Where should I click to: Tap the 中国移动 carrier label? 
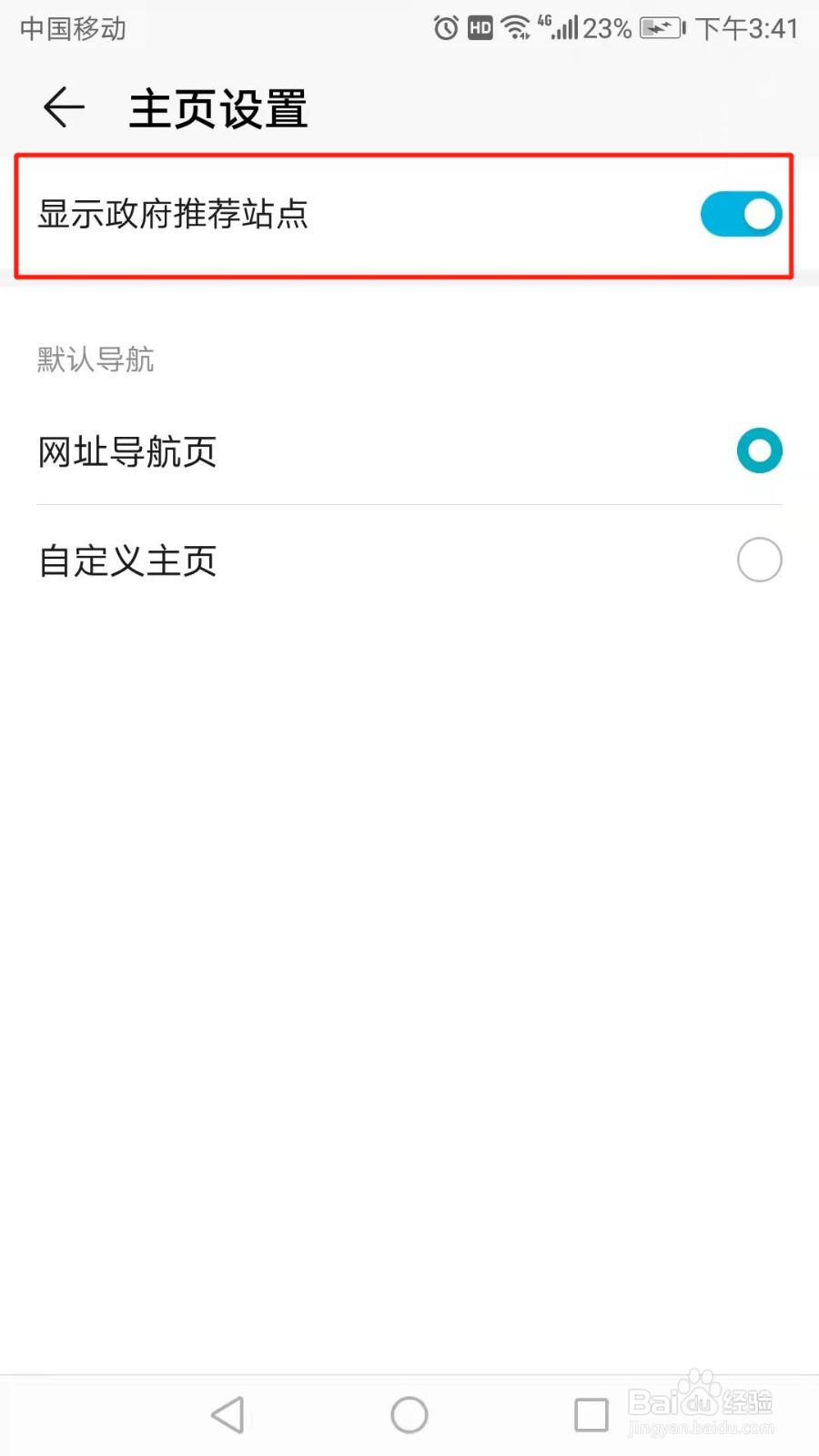click(73, 27)
